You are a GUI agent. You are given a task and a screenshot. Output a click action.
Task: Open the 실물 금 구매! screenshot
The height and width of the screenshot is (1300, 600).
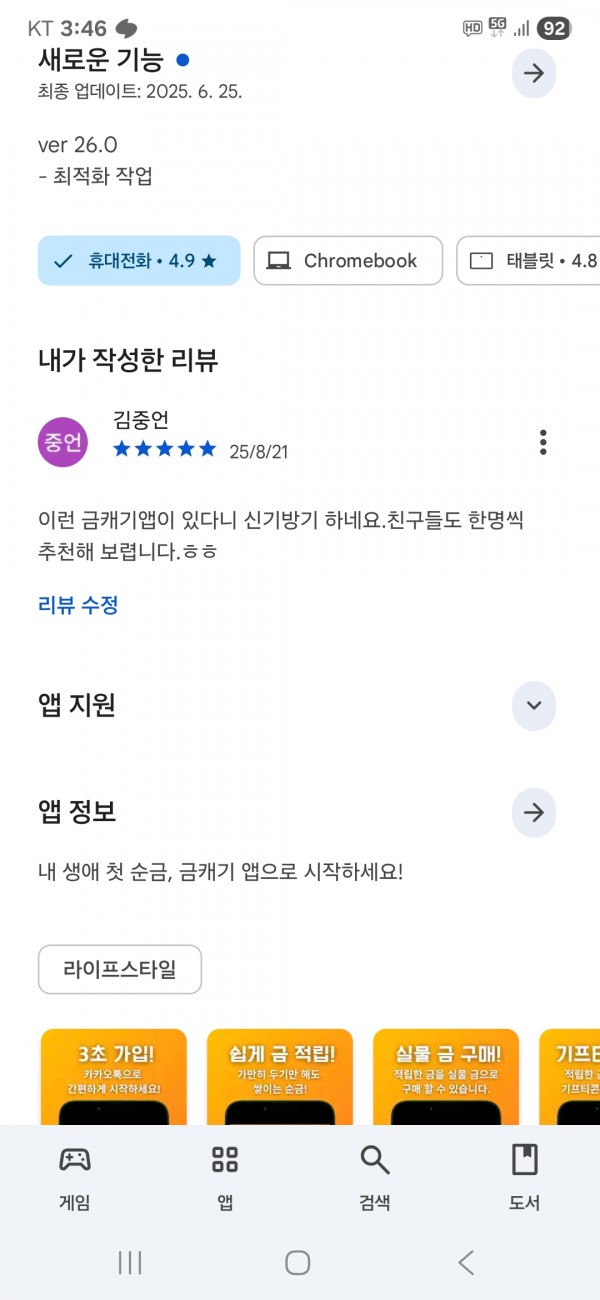446,1077
